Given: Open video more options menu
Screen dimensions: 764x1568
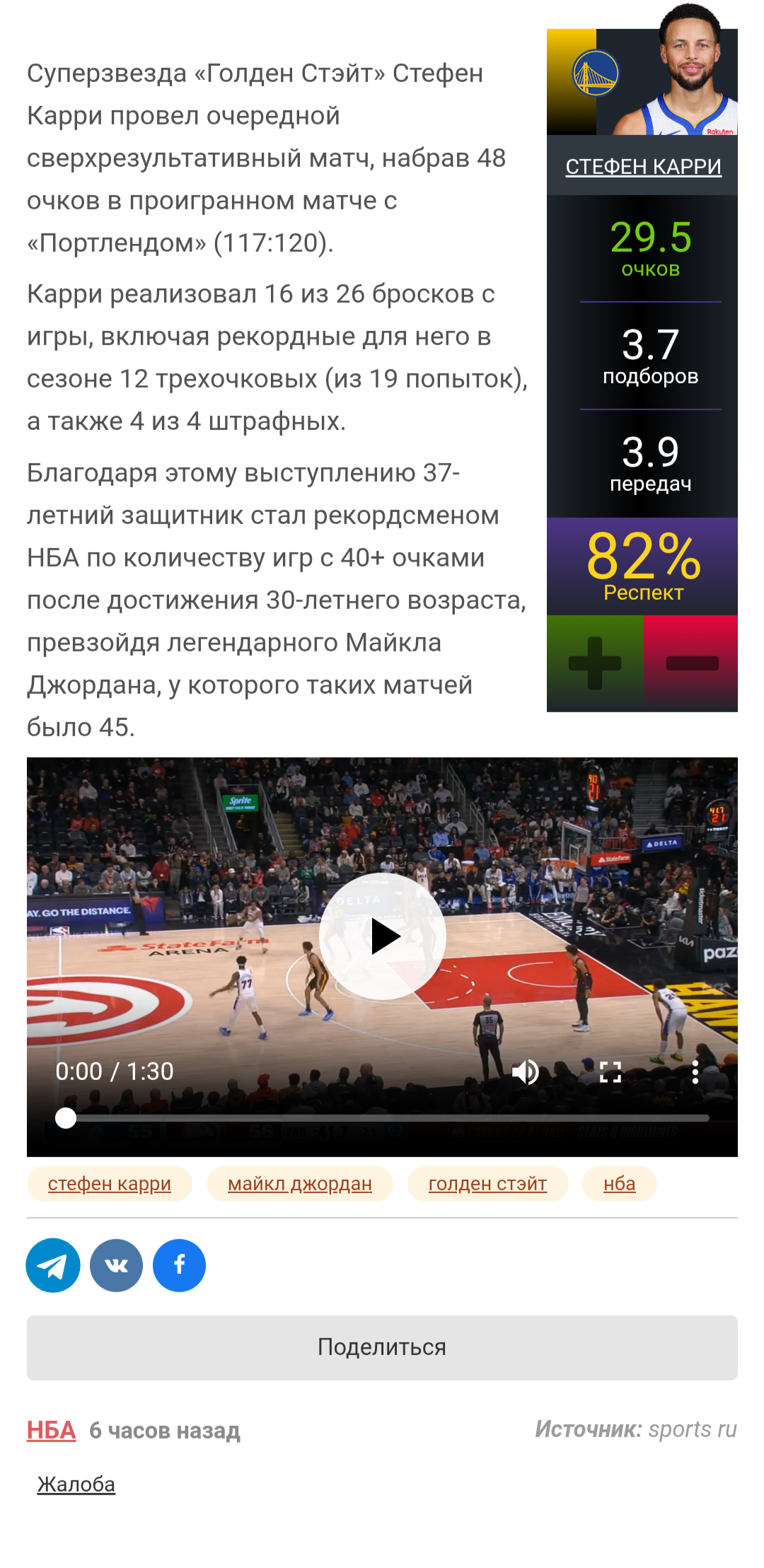Looking at the screenshot, I should point(695,1072).
